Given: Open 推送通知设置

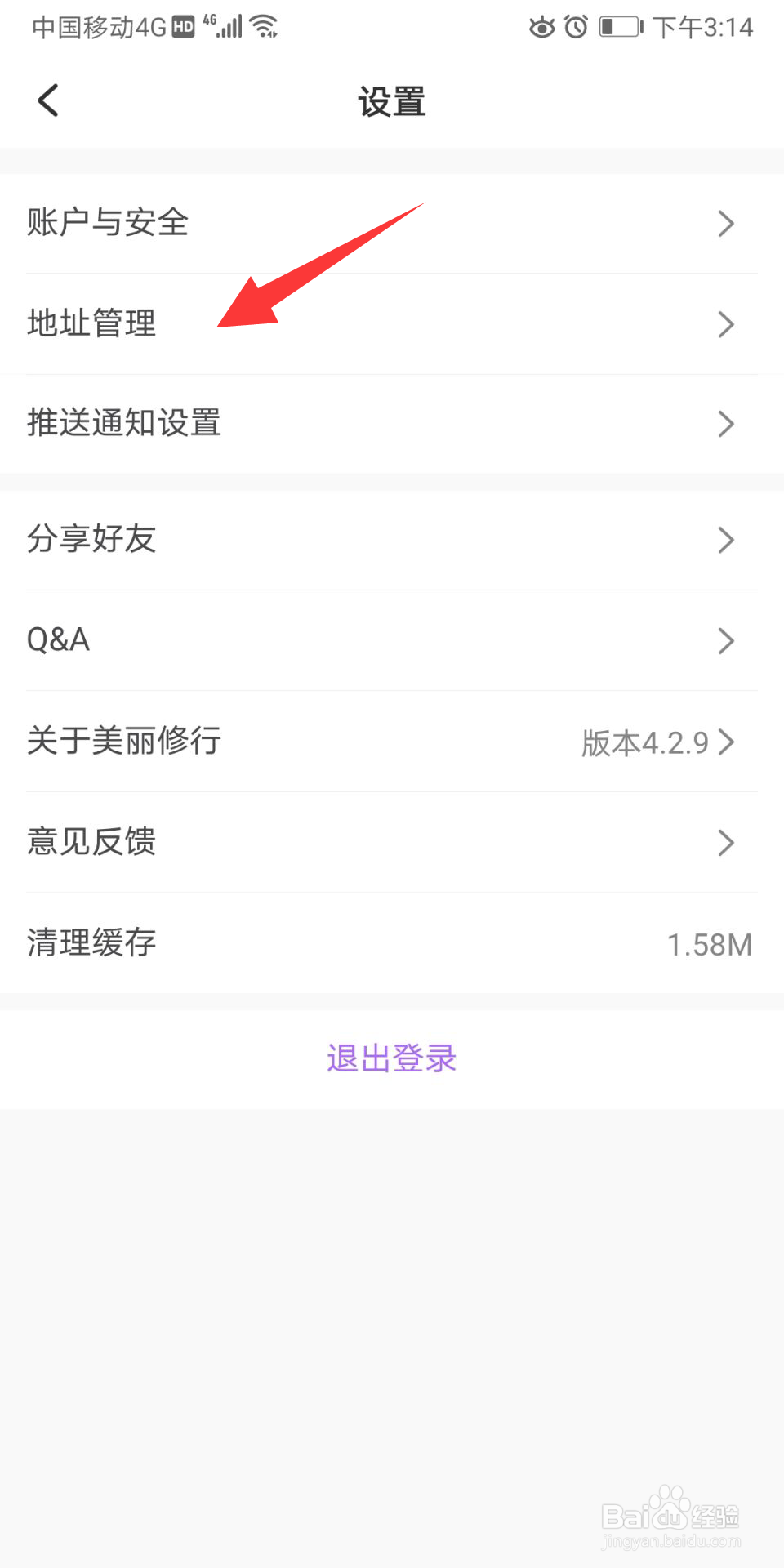Looking at the screenshot, I should [x=392, y=424].
